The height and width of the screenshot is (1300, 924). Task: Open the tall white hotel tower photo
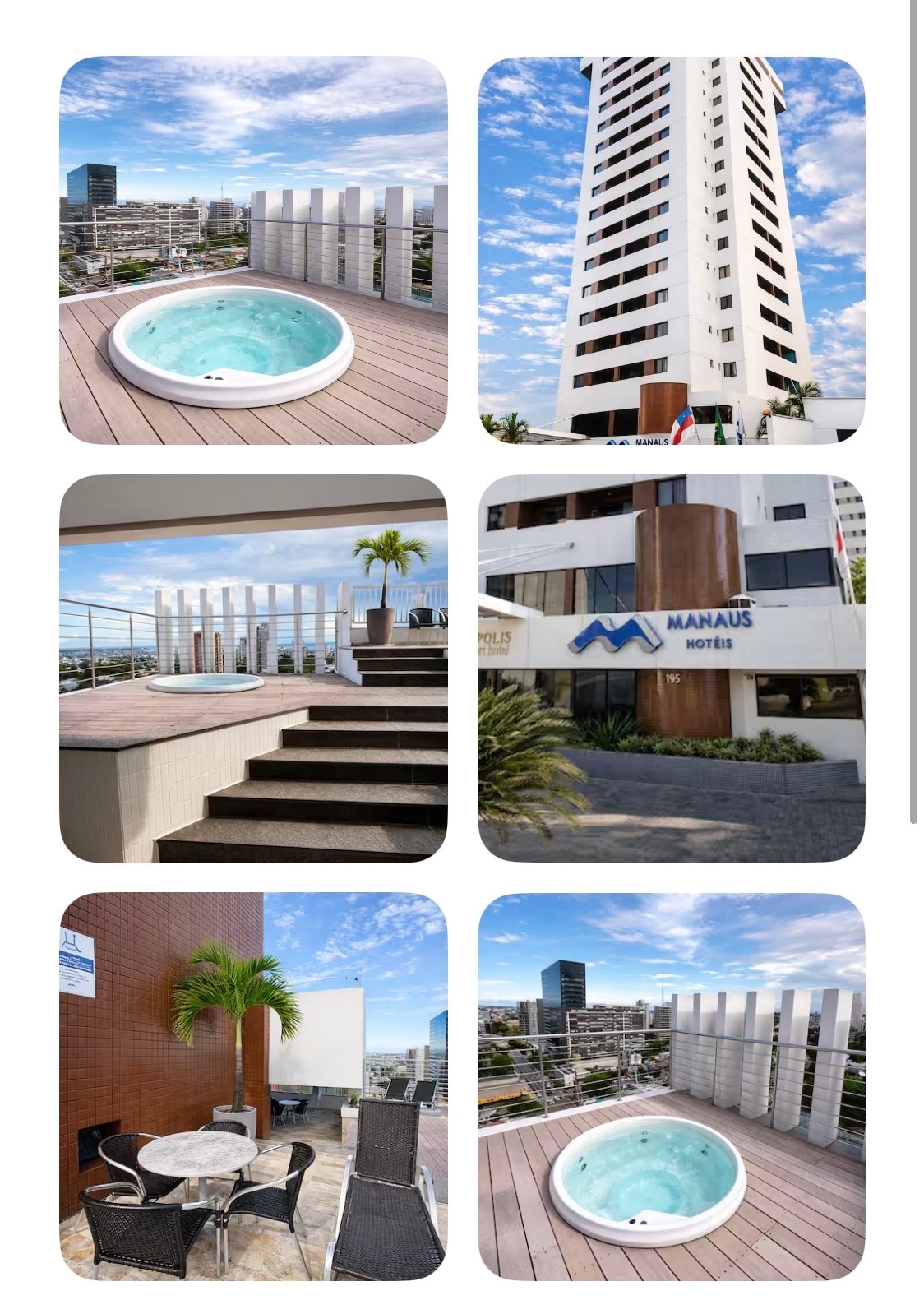pyautogui.click(x=671, y=250)
